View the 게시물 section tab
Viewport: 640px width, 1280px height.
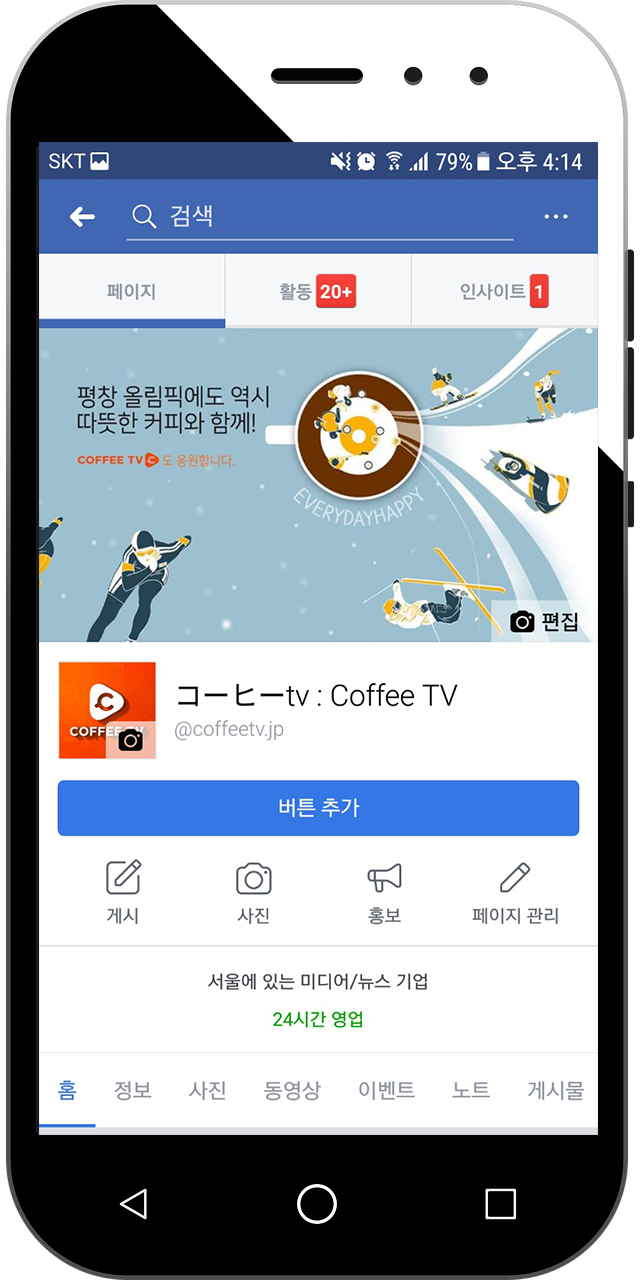coord(555,1090)
